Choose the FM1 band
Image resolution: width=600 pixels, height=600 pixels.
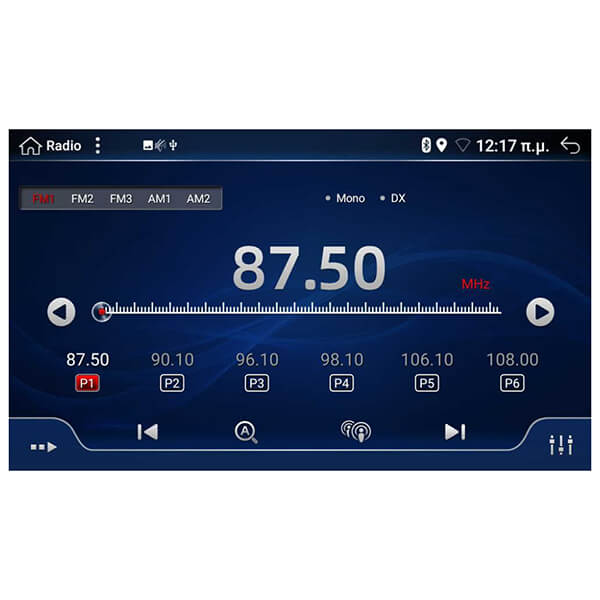[x=44, y=199]
